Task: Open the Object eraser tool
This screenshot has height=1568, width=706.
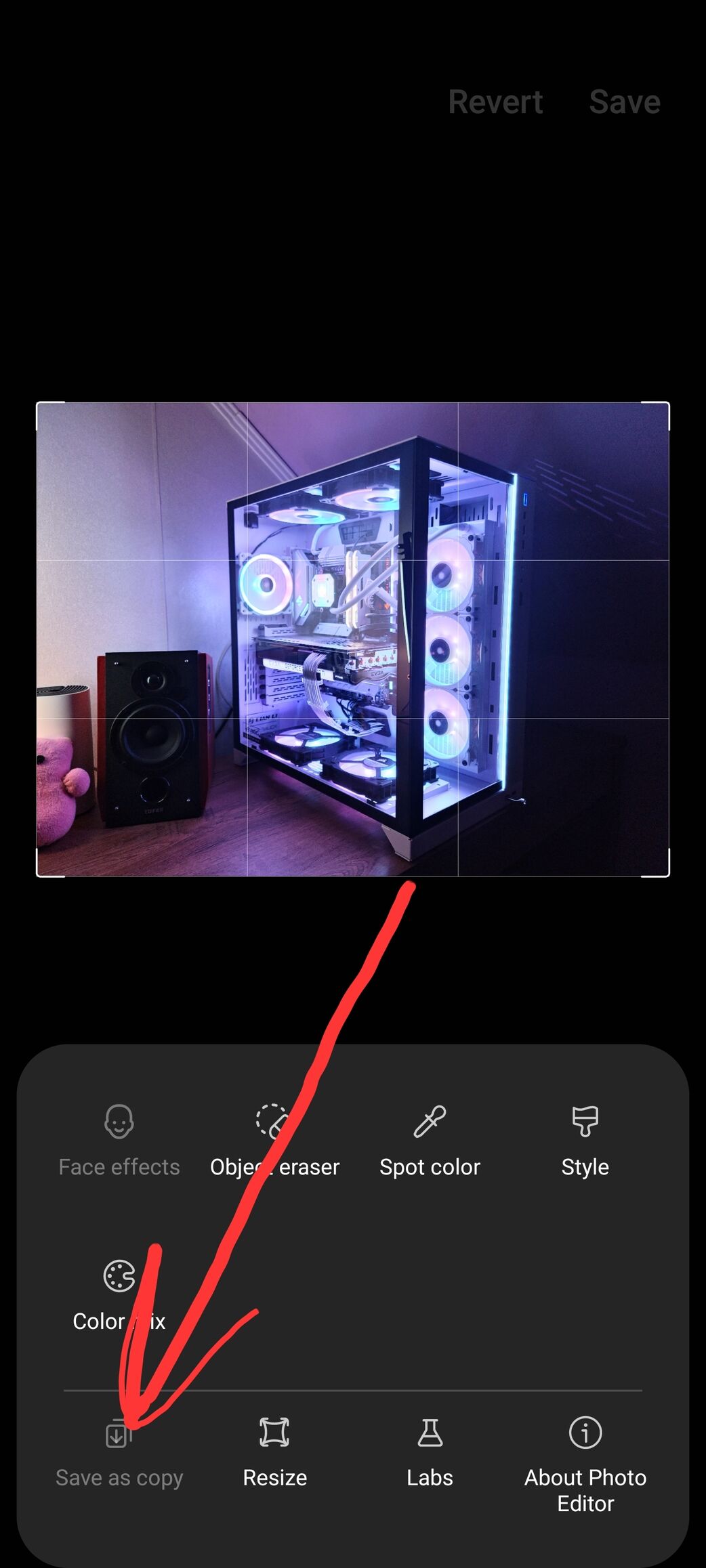Action: (274, 1140)
